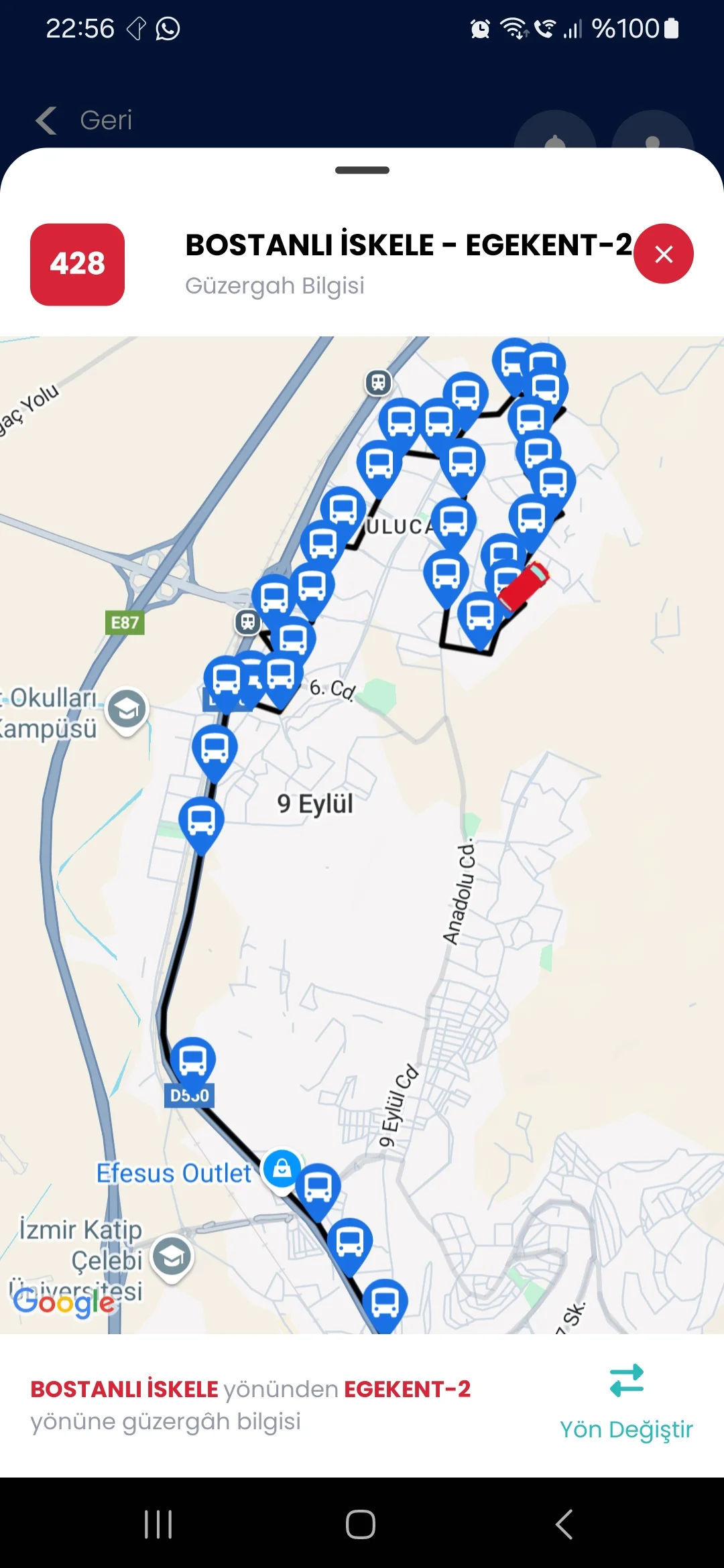
Task: Tap the sheet drag handle
Action: pyautogui.click(x=362, y=170)
